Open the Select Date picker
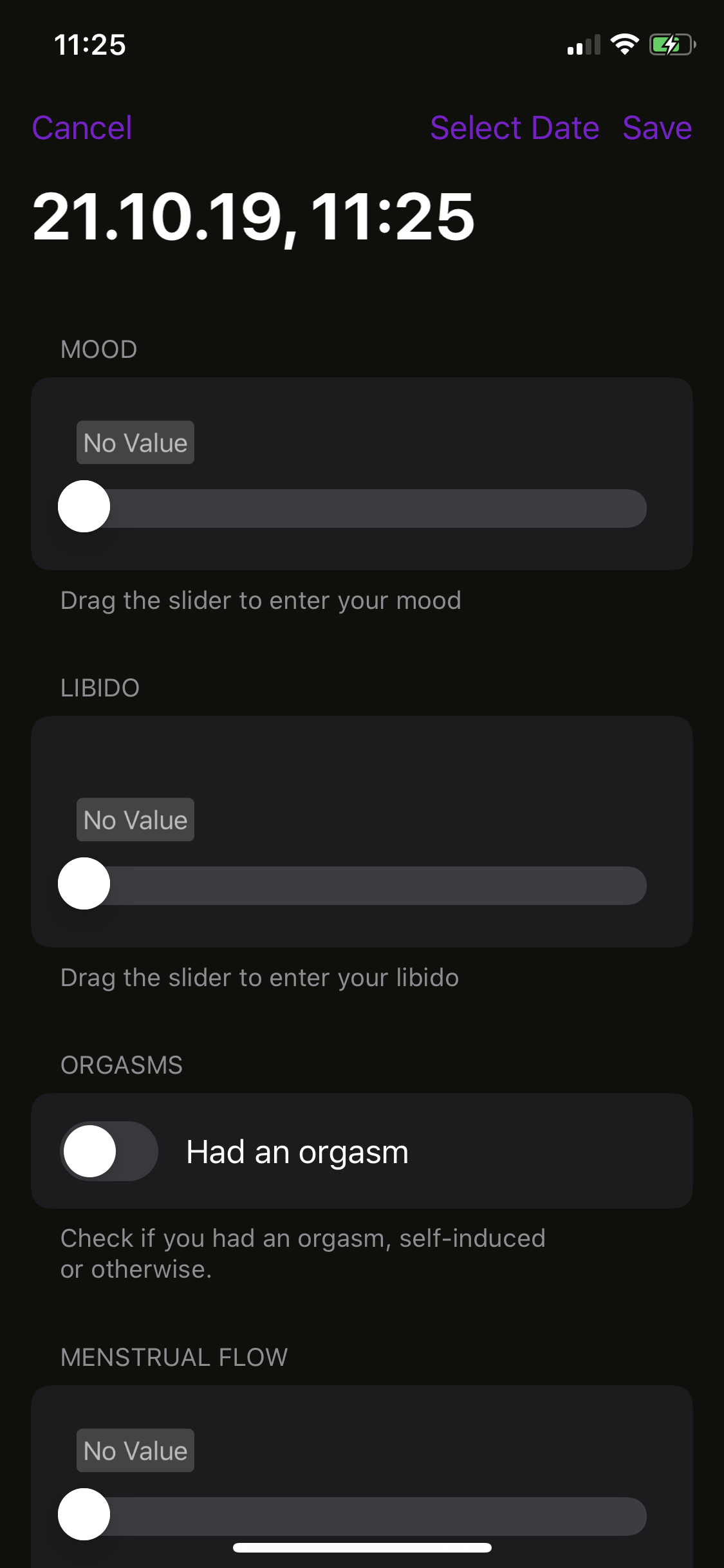 [x=514, y=127]
